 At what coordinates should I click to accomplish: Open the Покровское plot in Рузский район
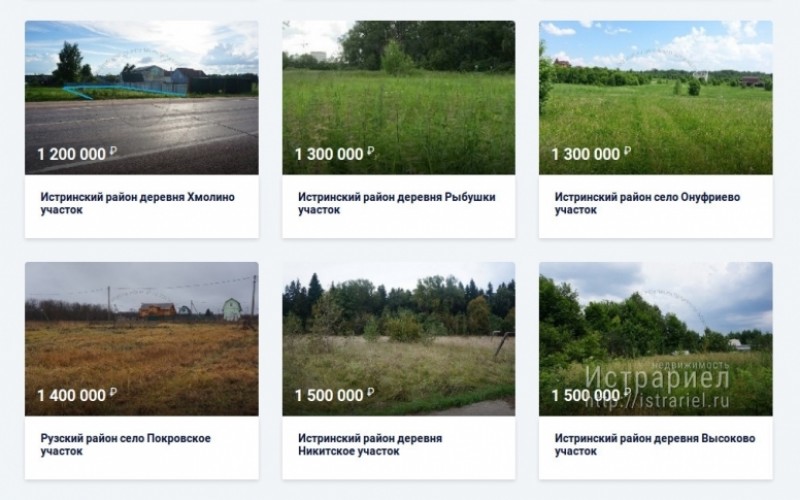pos(141,444)
